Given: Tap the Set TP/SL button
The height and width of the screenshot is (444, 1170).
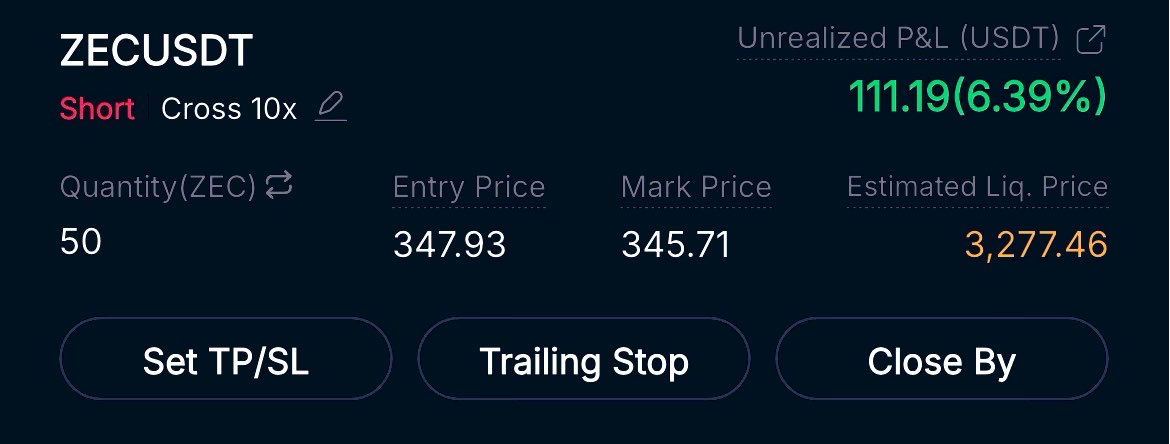Looking at the screenshot, I should [x=226, y=360].
